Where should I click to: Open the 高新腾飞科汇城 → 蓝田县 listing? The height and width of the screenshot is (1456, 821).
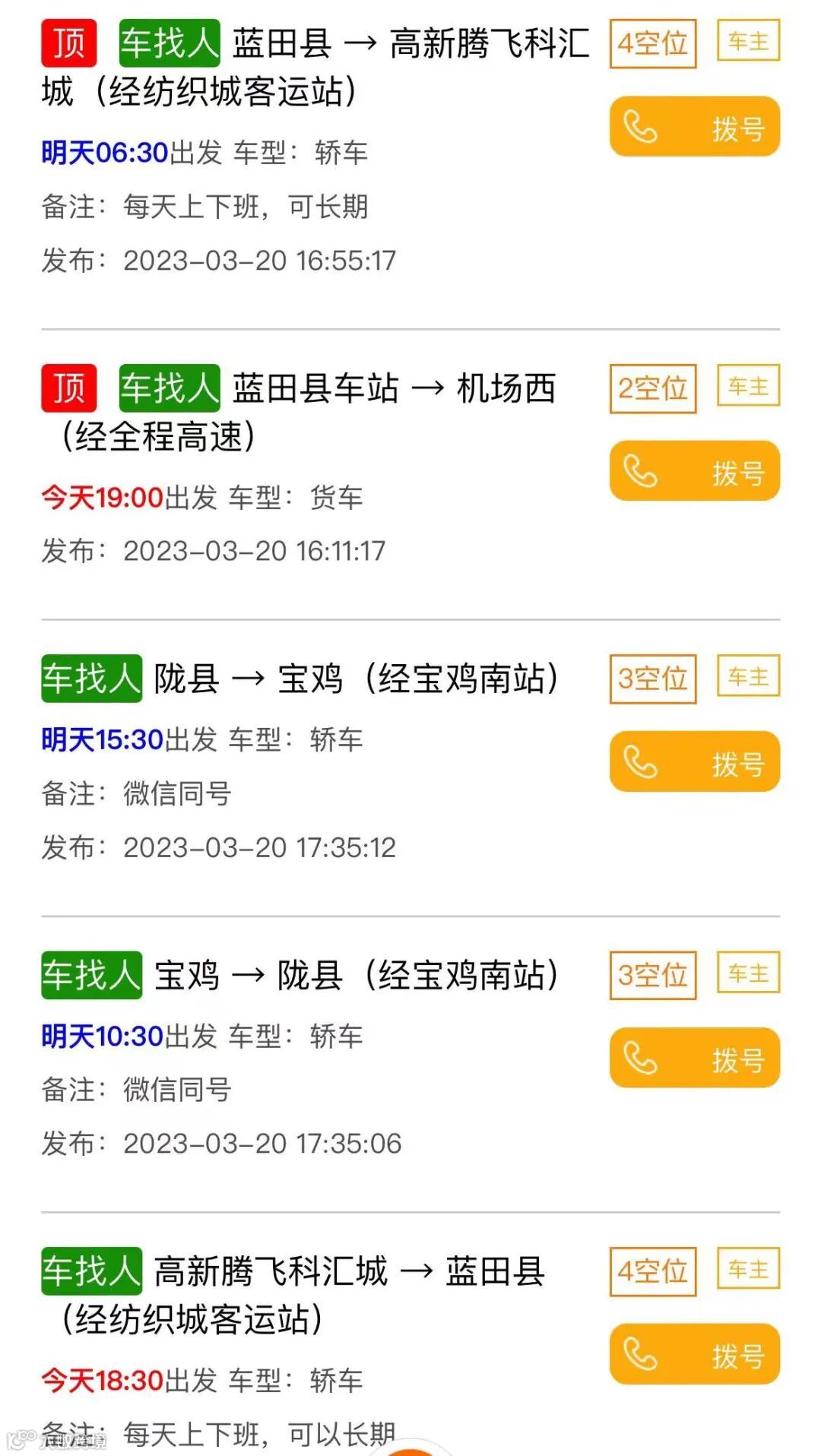point(315,1294)
